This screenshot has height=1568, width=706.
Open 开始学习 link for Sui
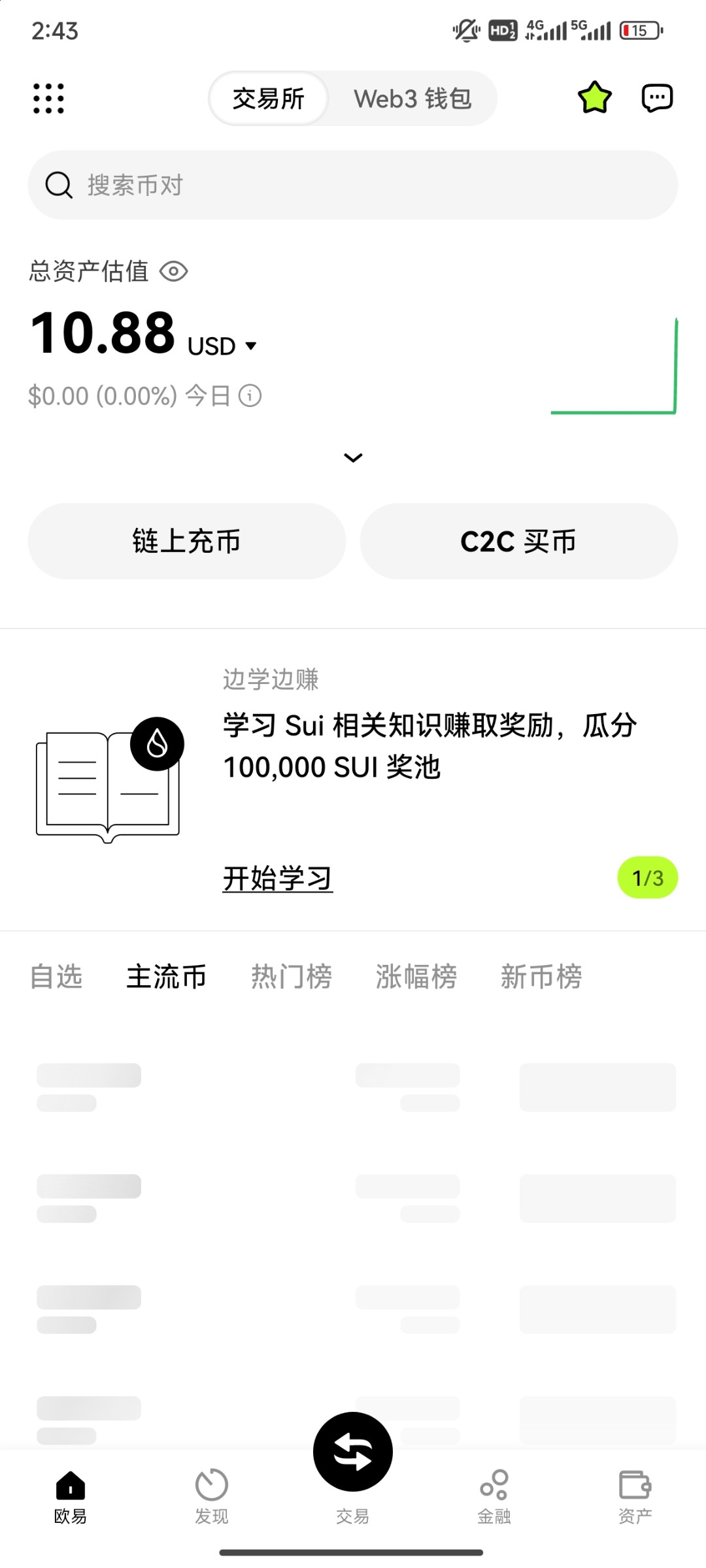tap(277, 878)
